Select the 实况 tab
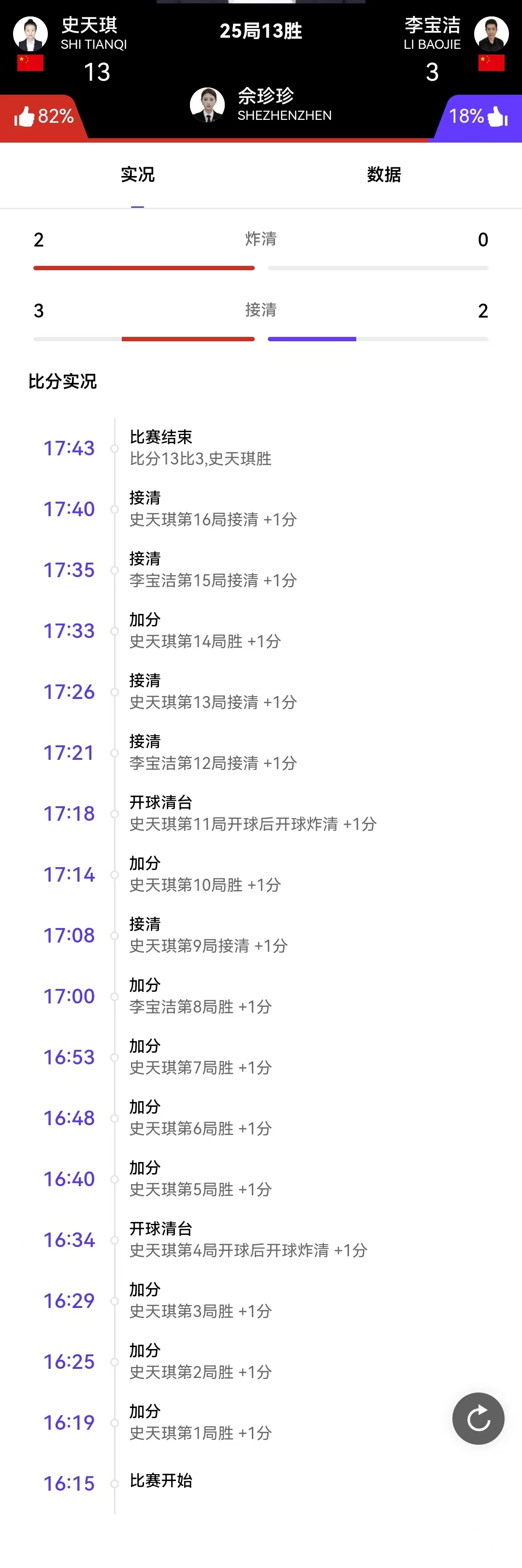 tap(137, 174)
